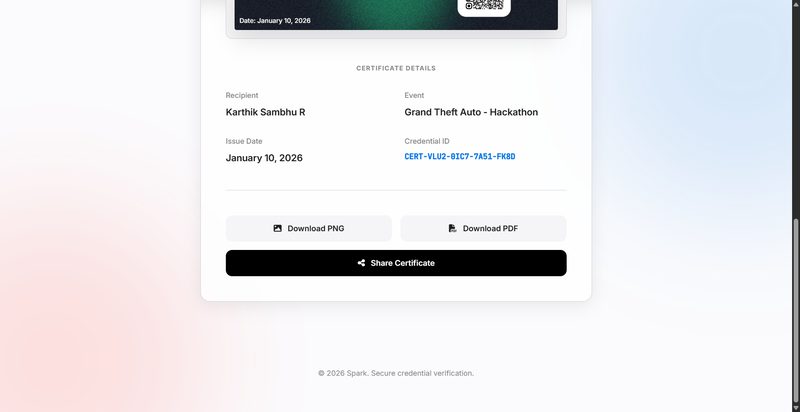
Task: Share the certificate
Action: click(x=396, y=263)
